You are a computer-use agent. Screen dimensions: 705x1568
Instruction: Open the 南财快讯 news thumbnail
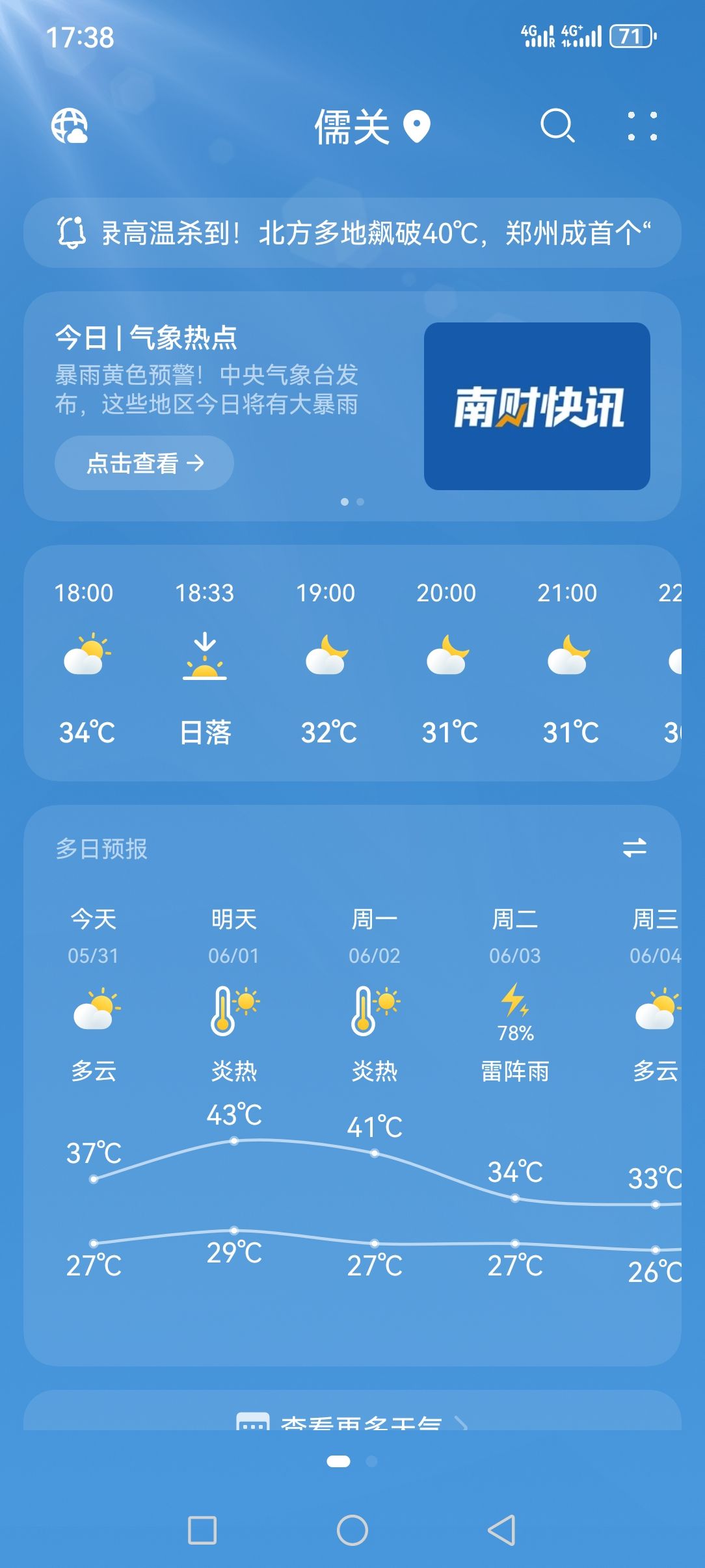click(x=537, y=406)
